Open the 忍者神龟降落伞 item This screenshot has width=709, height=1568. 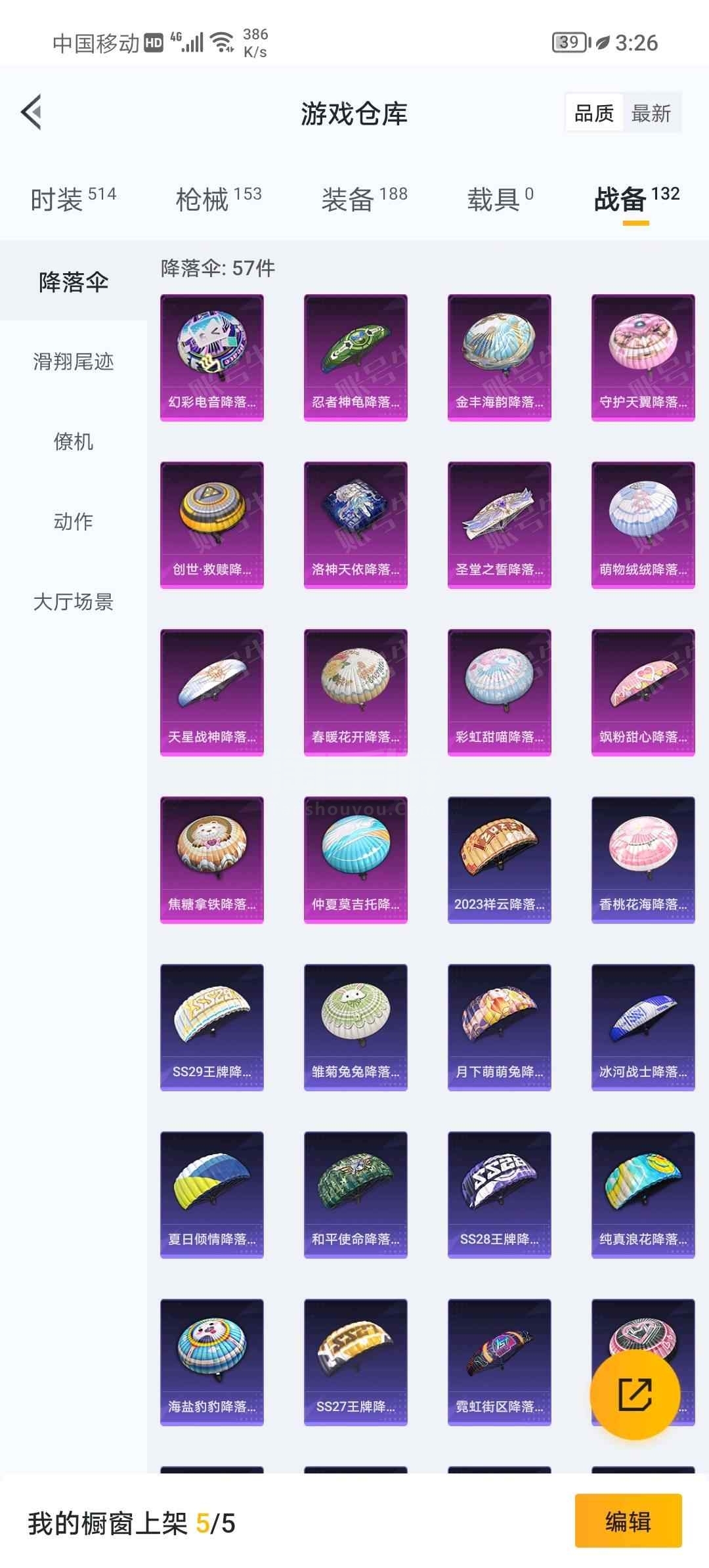tap(356, 358)
